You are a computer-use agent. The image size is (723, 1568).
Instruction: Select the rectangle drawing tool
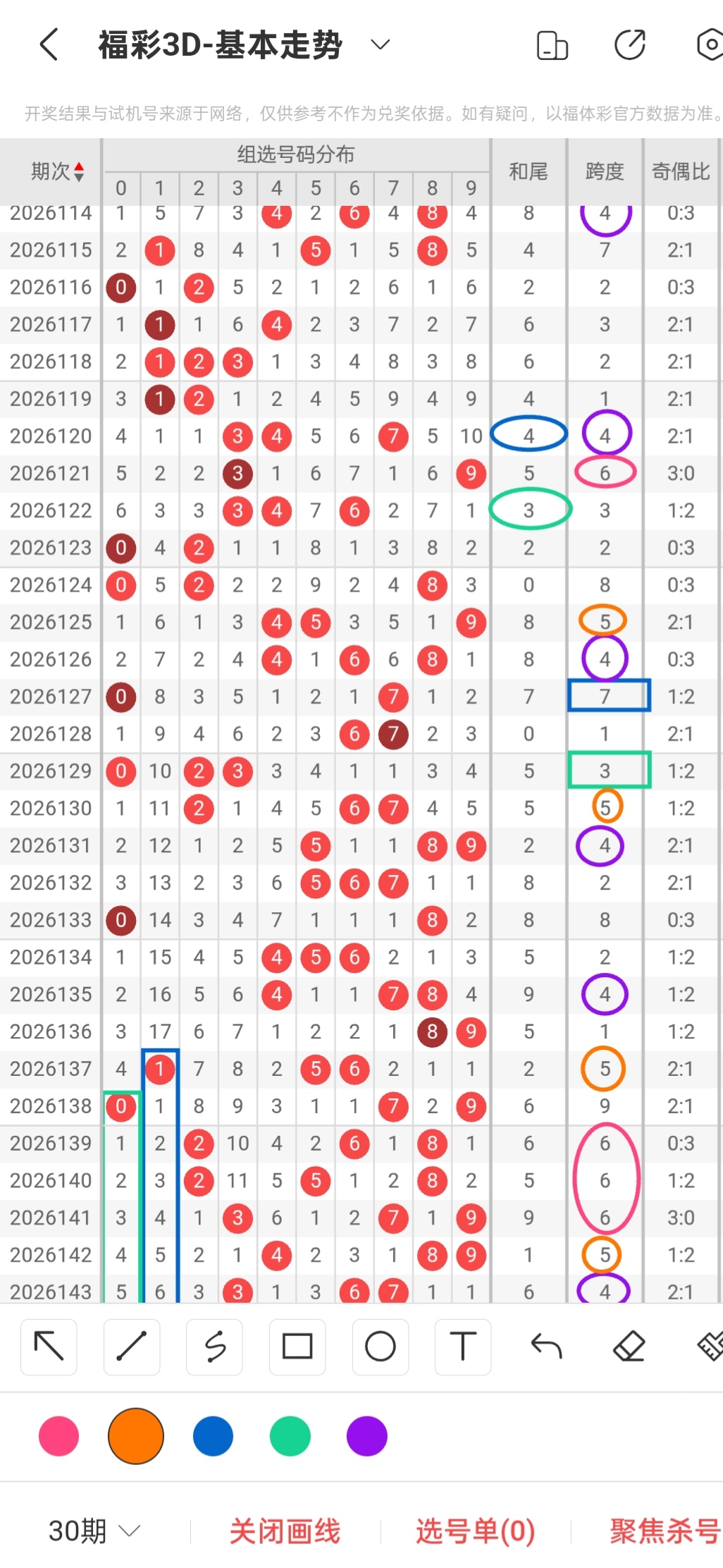[x=297, y=1347]
